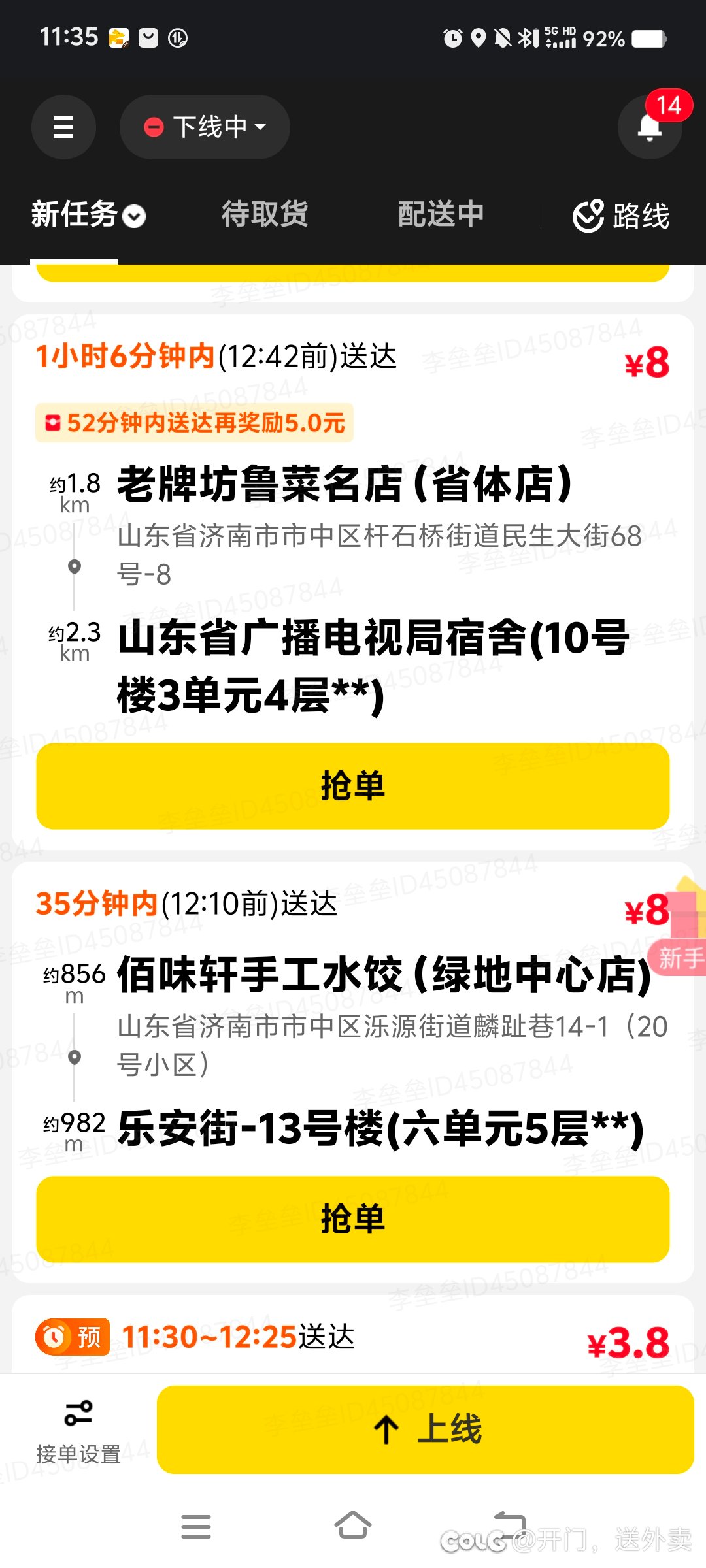Grab the 老牌坊鲁菜名店 order with 抢单
706x1568 pixels.
click(x=353, y=786)
